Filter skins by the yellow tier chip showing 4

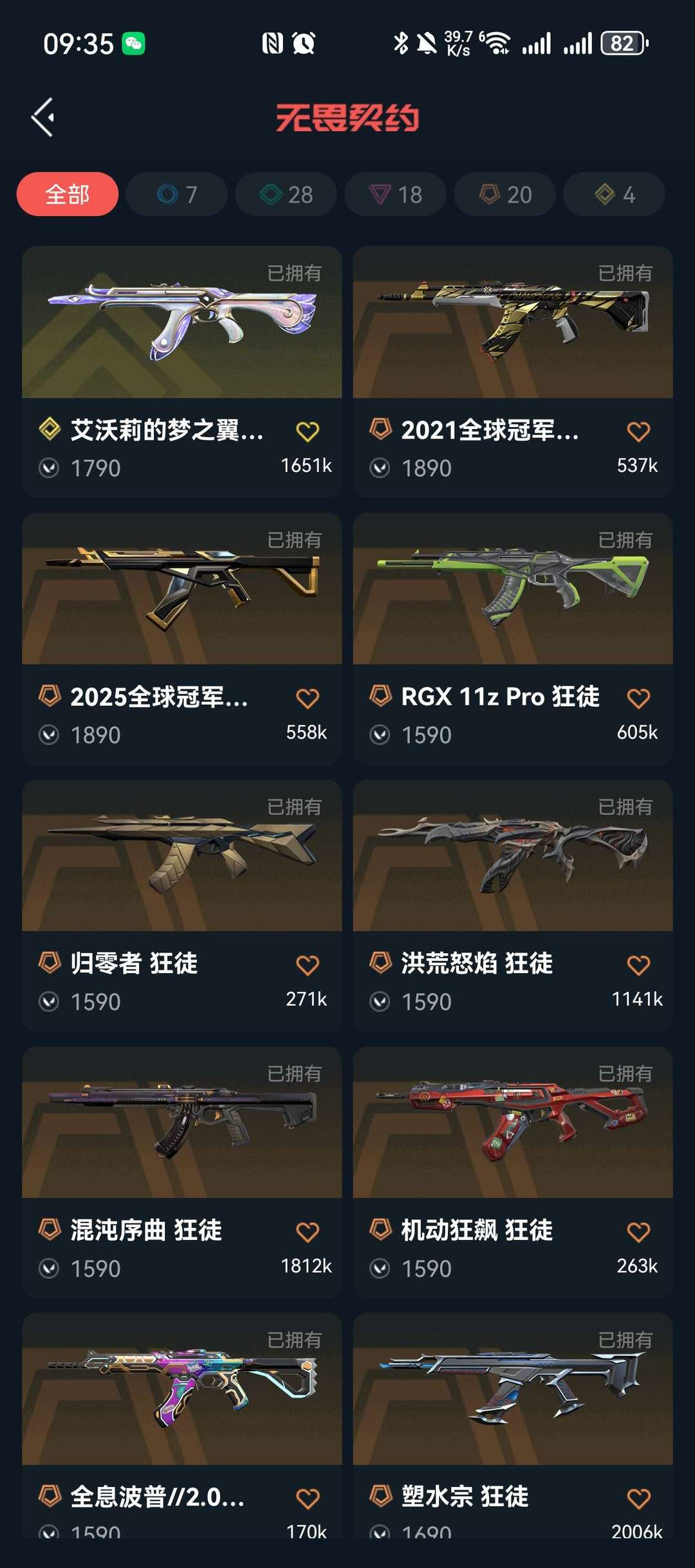(x=614, y=194)
